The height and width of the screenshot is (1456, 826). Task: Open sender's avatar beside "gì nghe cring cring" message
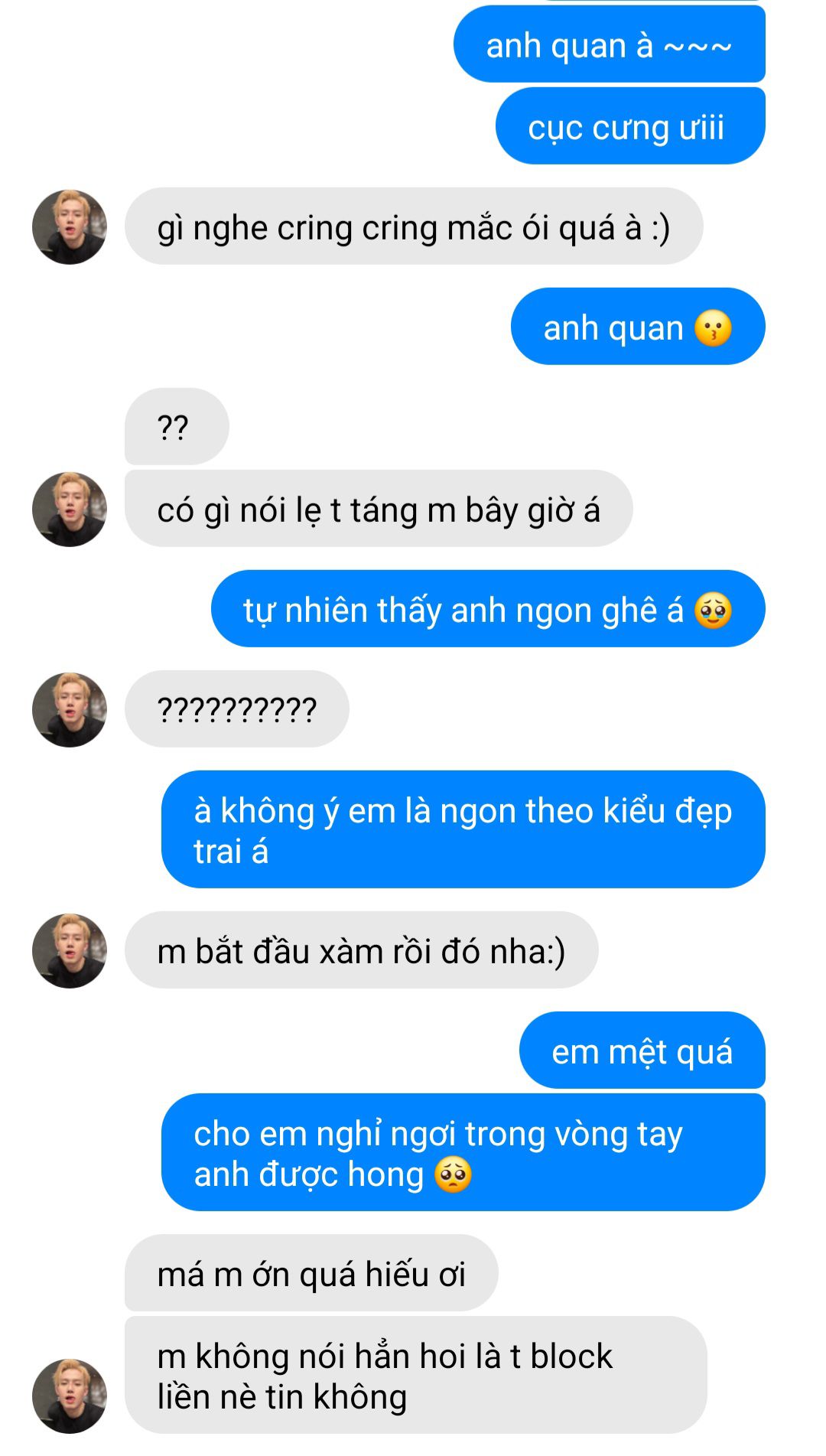click(69, 227)
